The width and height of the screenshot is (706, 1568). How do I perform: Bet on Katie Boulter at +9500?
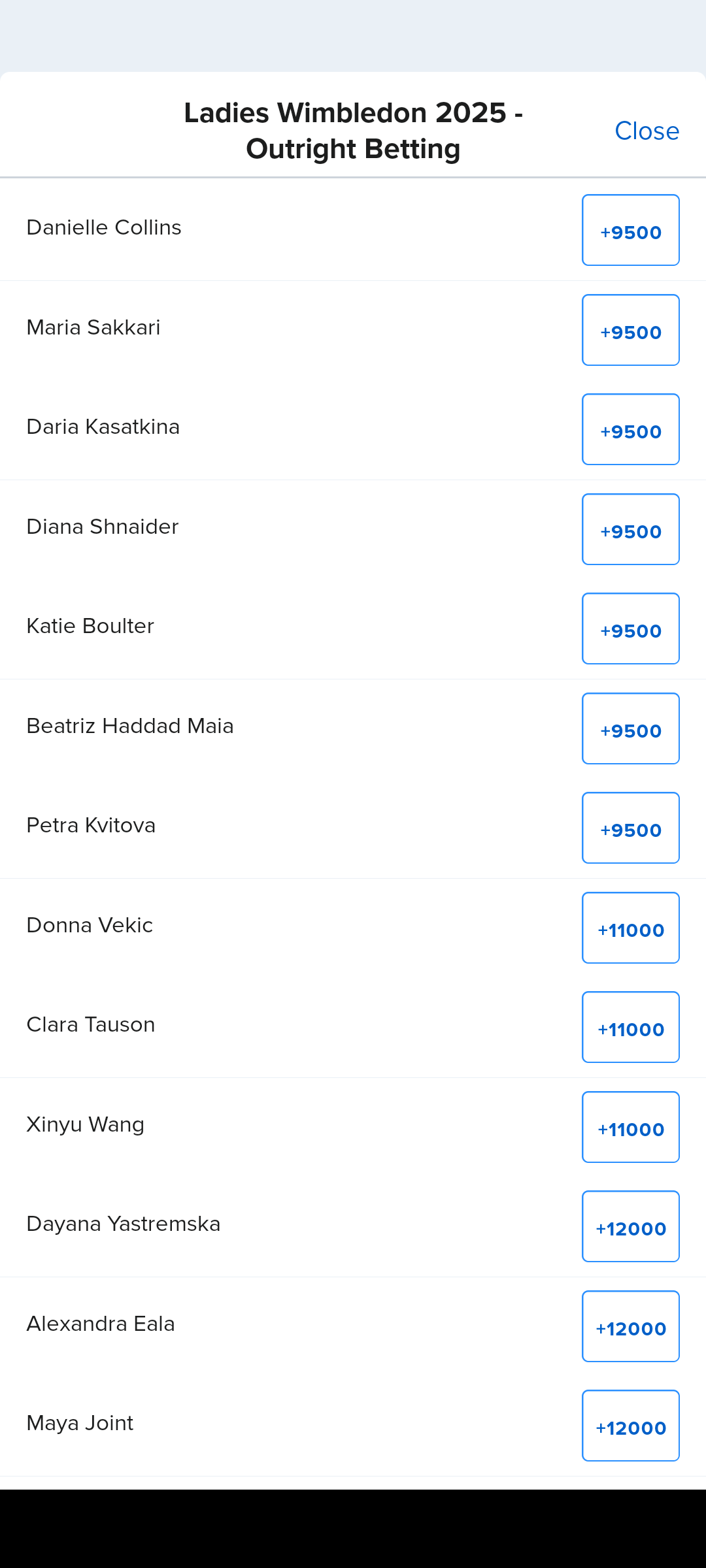[x=630, y=629]
